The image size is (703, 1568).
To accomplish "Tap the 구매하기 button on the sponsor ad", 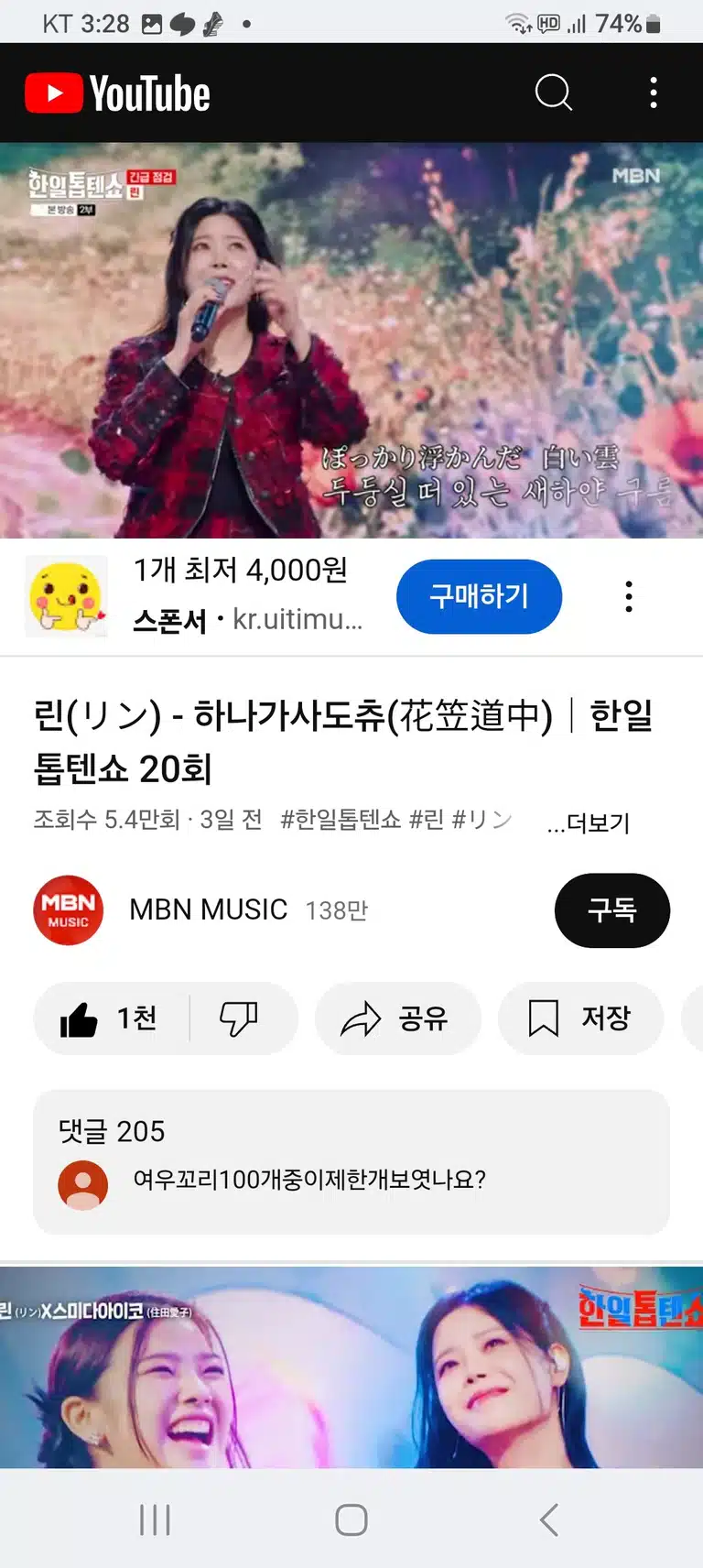I will pos(479,596).
